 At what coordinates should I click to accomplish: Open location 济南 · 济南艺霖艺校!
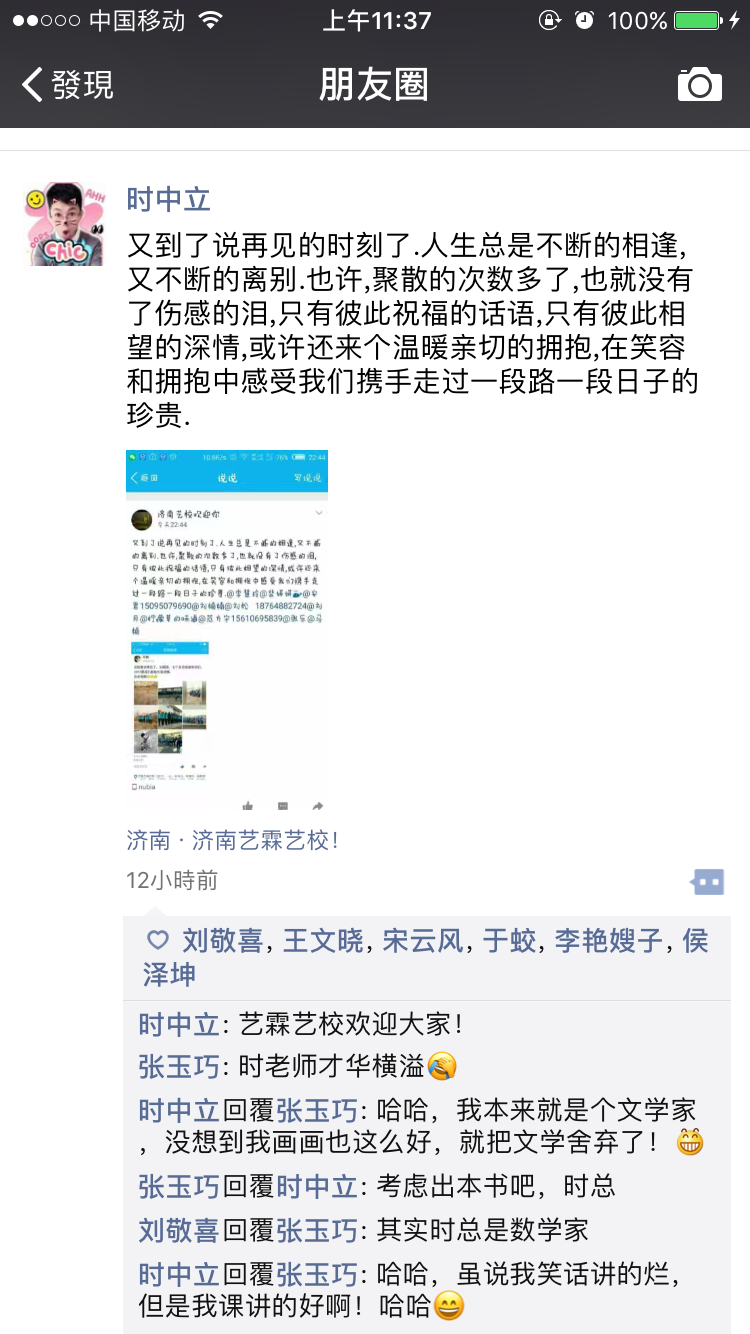coord(232,840)
